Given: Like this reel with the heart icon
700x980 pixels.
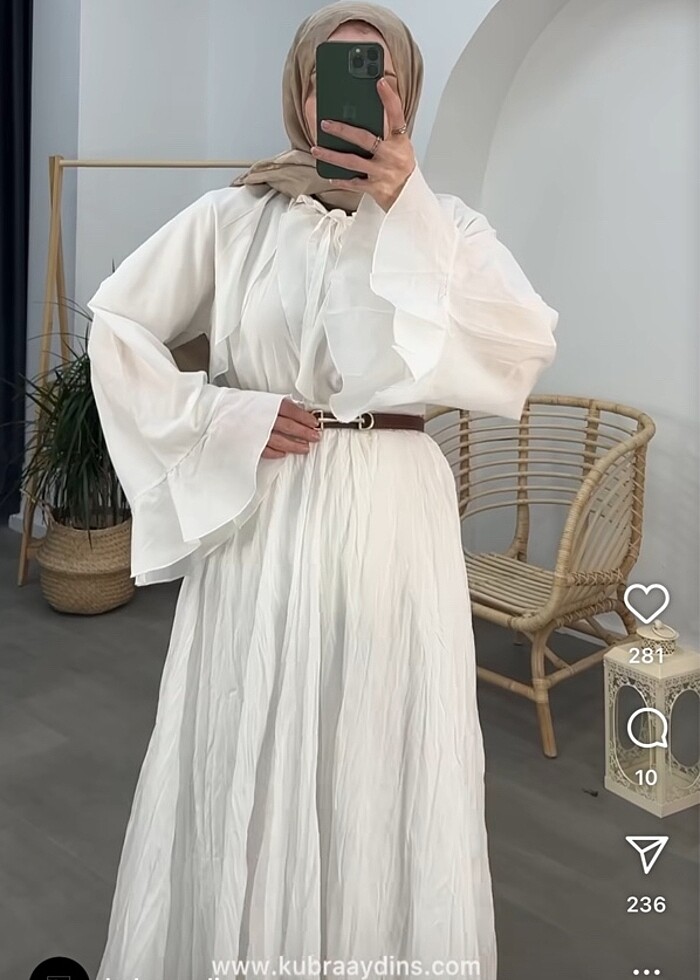Looking at the screenshot, I should point(646,603).
